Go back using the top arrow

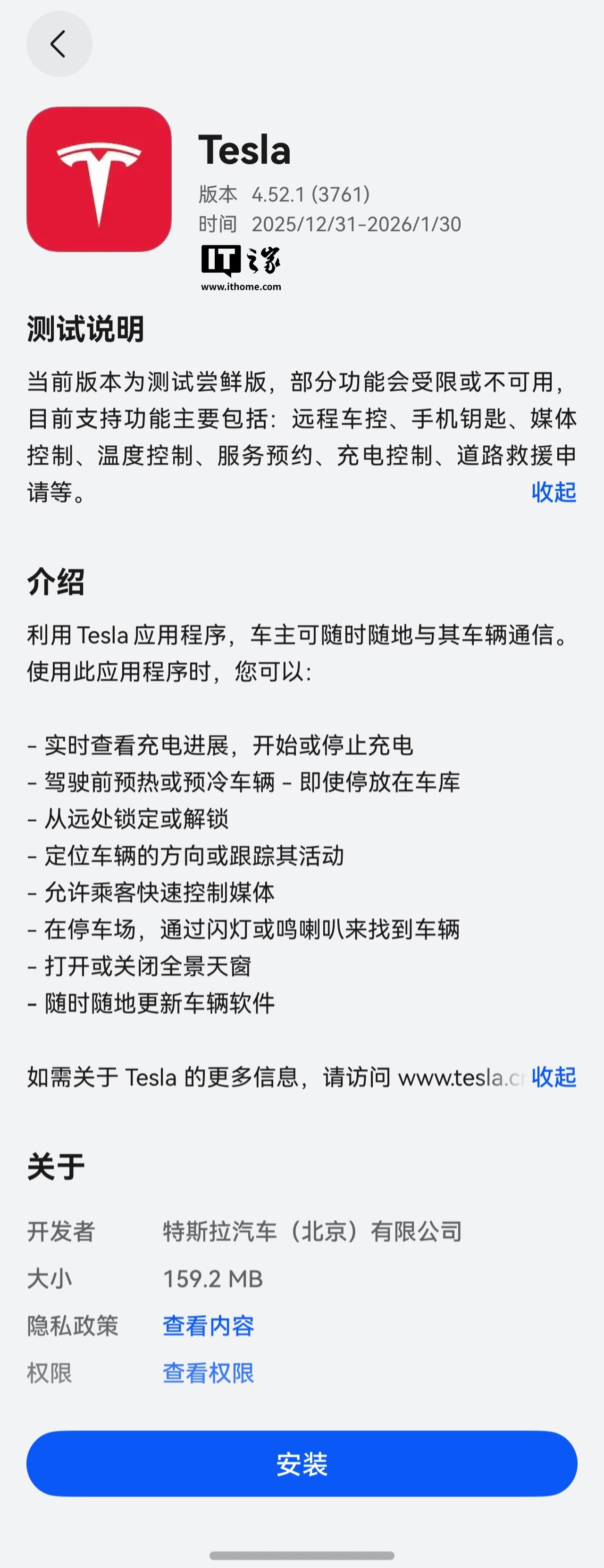point(59,44)
